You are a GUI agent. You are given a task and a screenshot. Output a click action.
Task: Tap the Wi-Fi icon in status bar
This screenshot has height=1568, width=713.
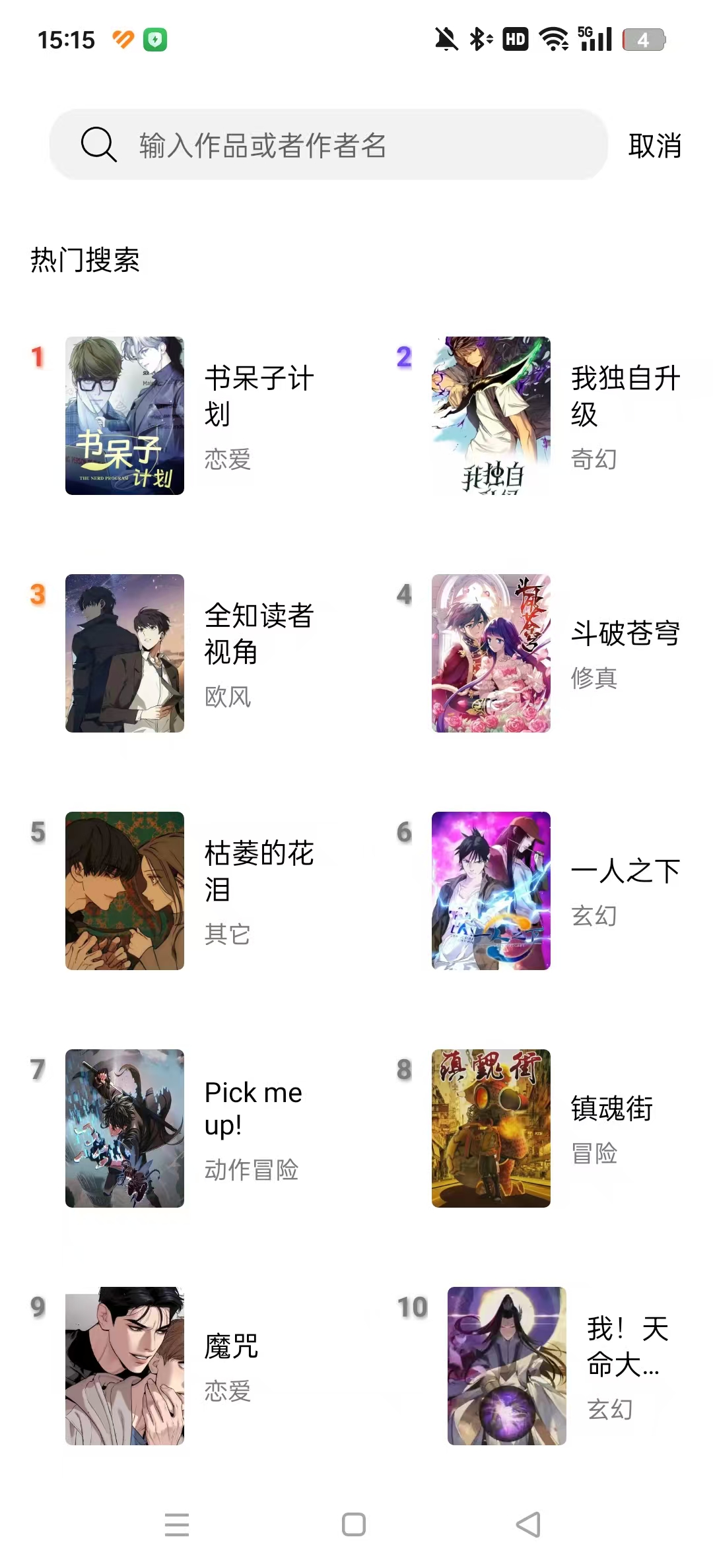pos(555,40)
